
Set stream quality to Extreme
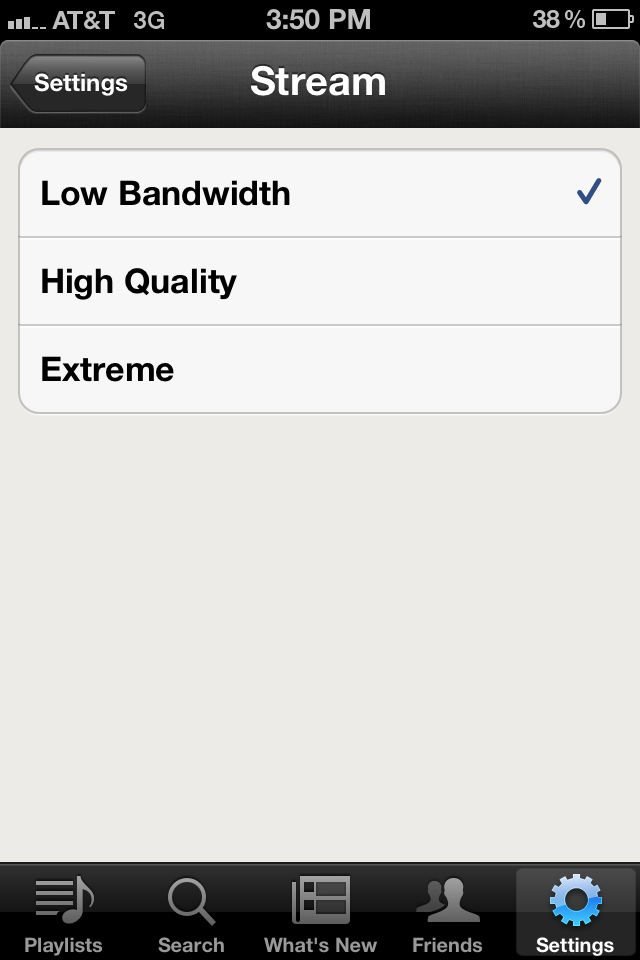pos(320,369)
